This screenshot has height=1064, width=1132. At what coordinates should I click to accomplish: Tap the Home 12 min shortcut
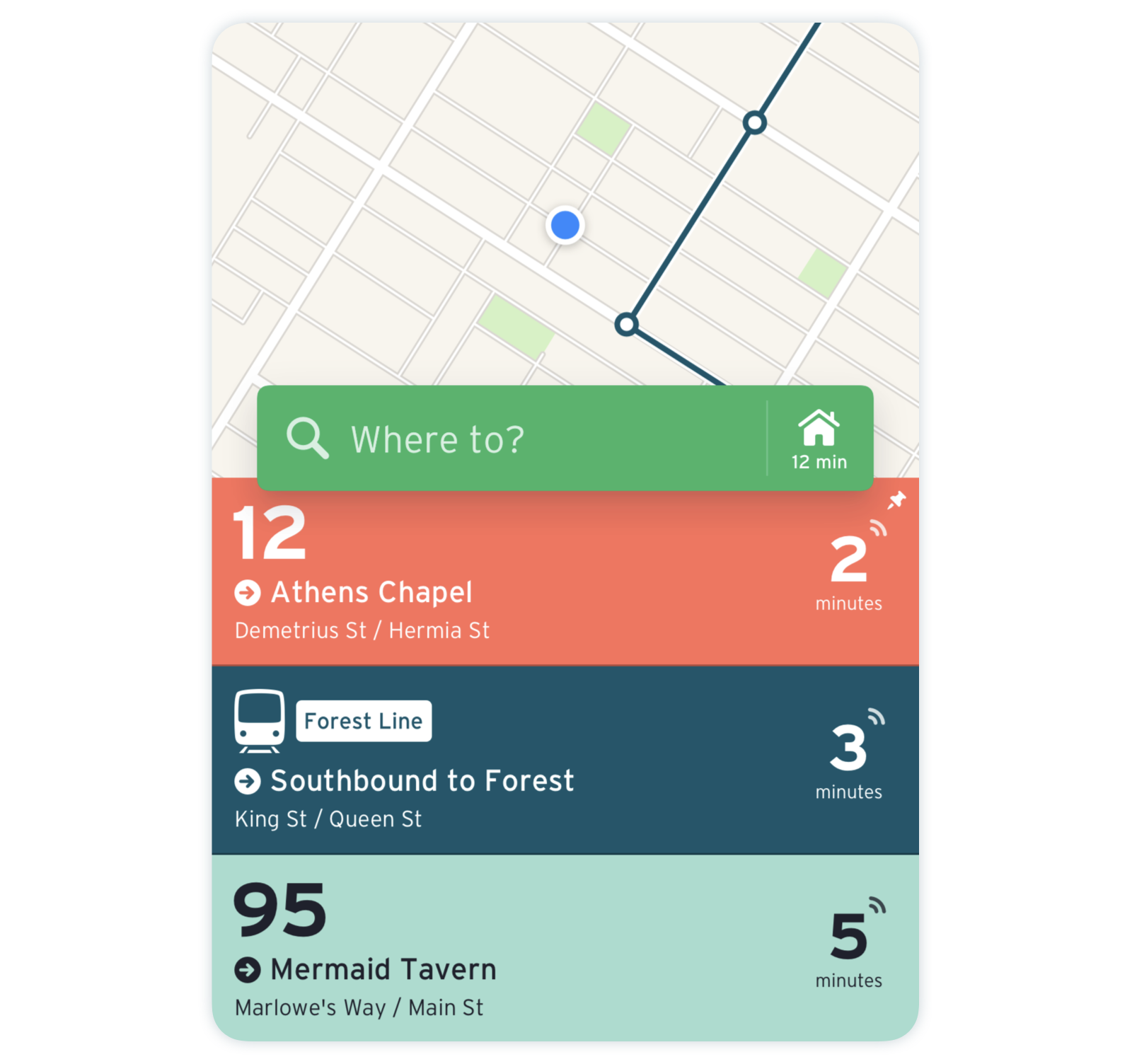tap(819, 439)
